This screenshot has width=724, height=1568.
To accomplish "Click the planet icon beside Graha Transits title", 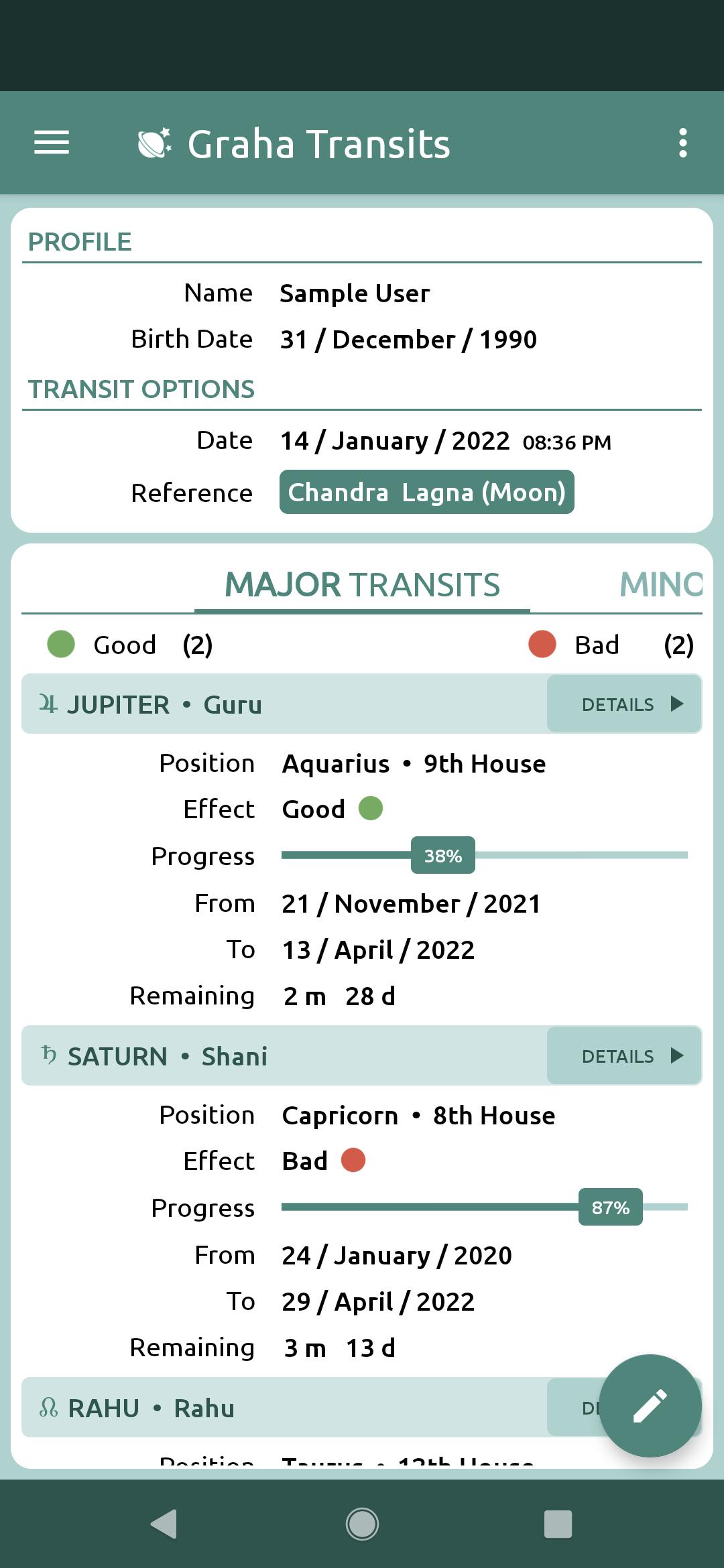I will coord(153,143).
